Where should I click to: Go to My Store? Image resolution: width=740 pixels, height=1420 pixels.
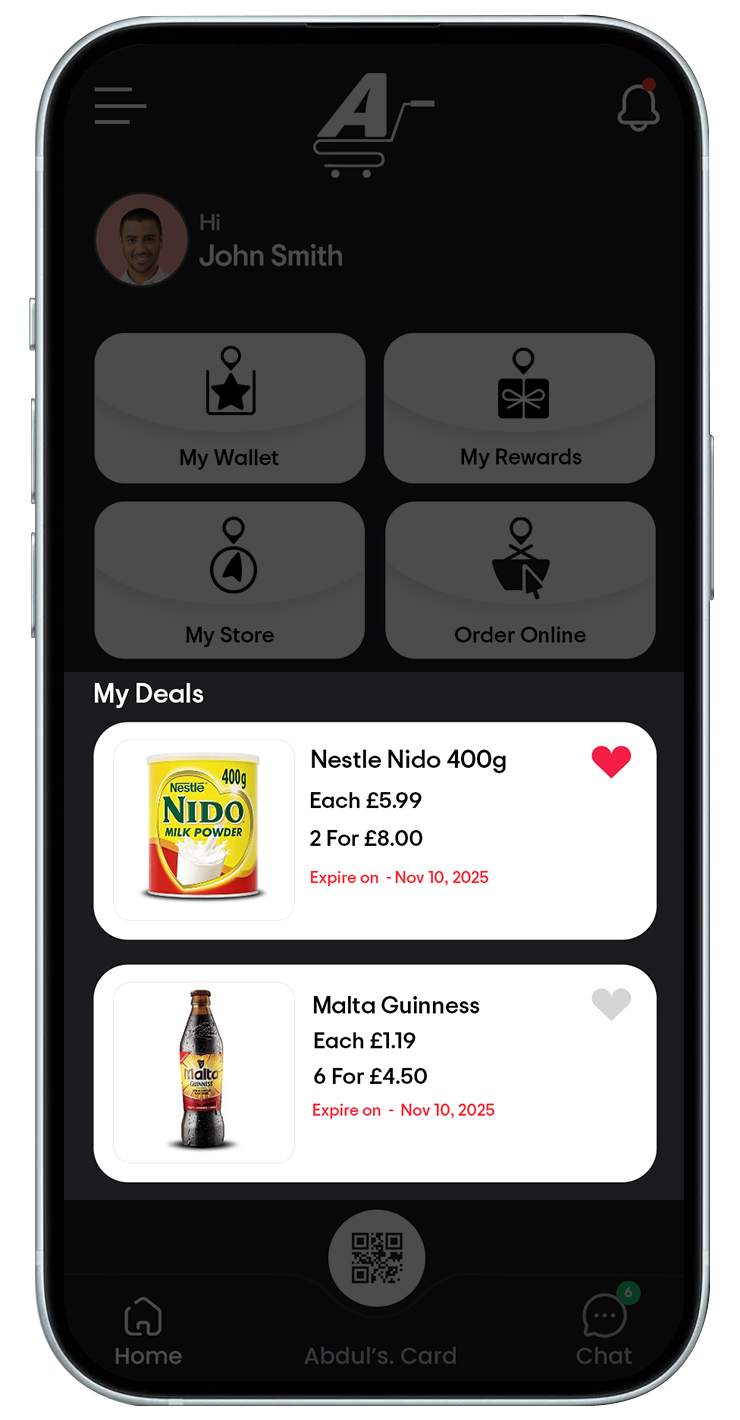point(229,580)
